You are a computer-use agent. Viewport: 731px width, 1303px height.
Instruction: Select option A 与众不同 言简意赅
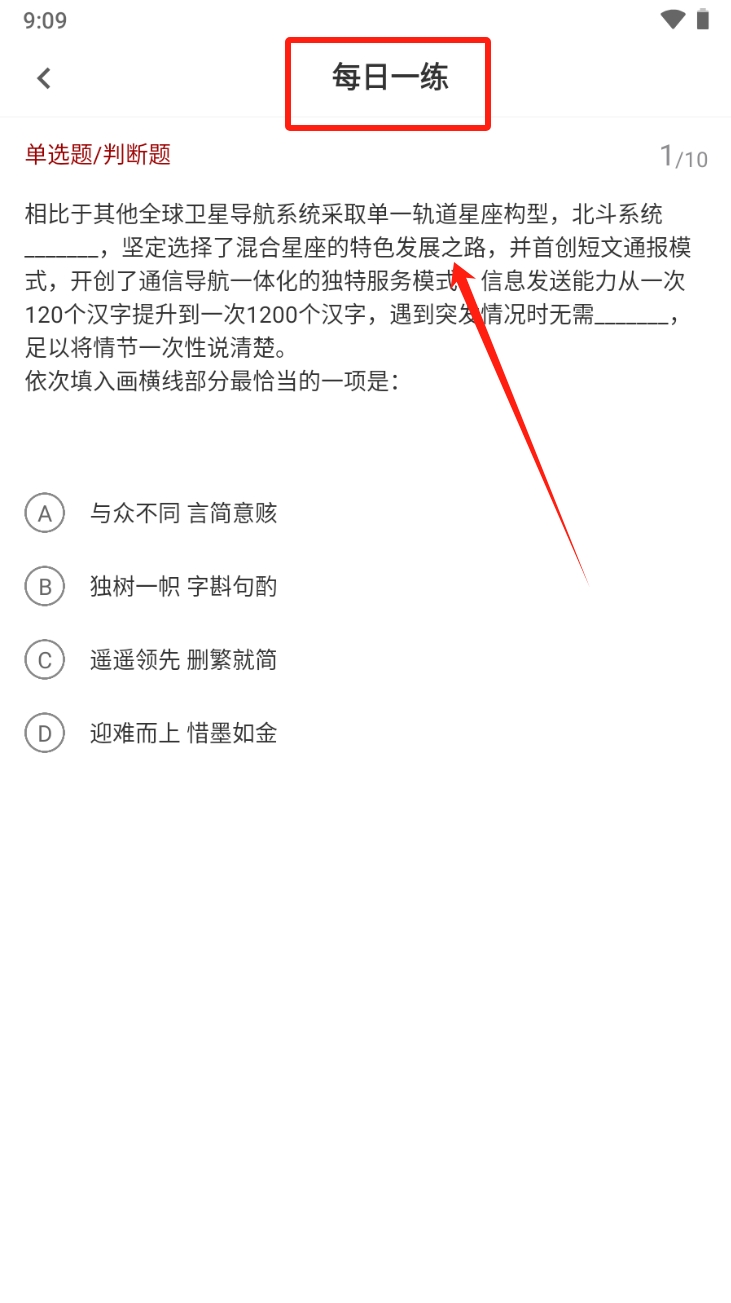[45, 514]
